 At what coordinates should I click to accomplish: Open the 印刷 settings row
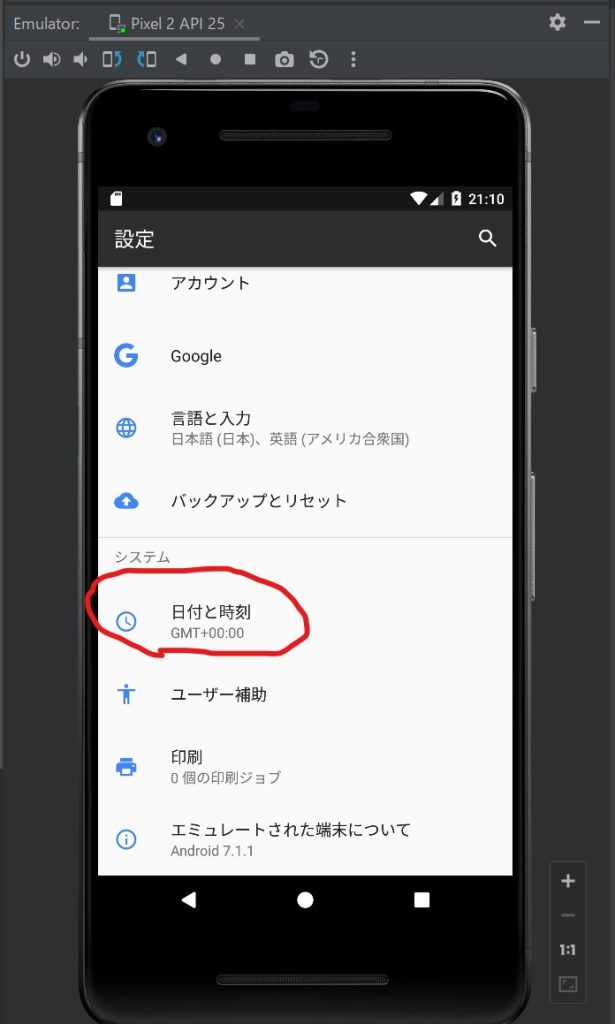click(305, 767)
